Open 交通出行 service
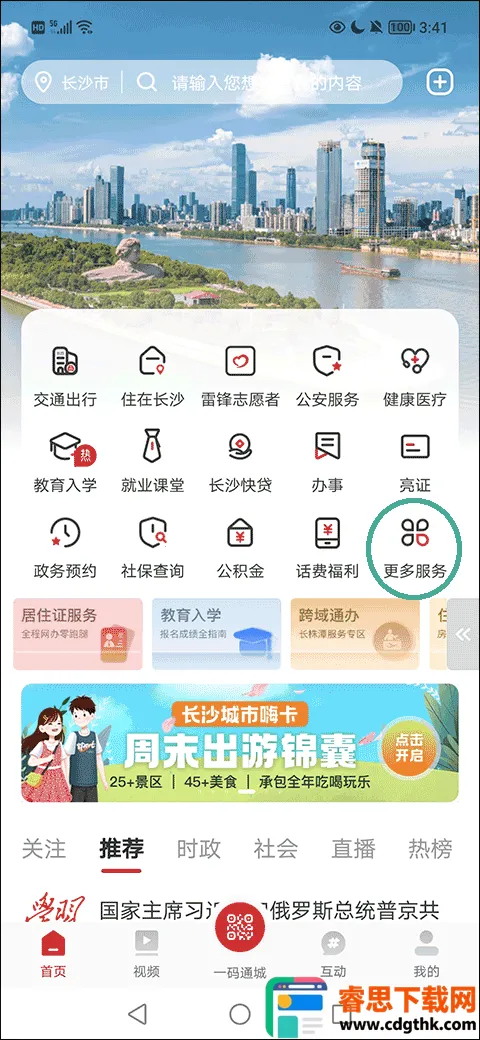This screenshot has width=480, height=1040. (x=65, y=375)
